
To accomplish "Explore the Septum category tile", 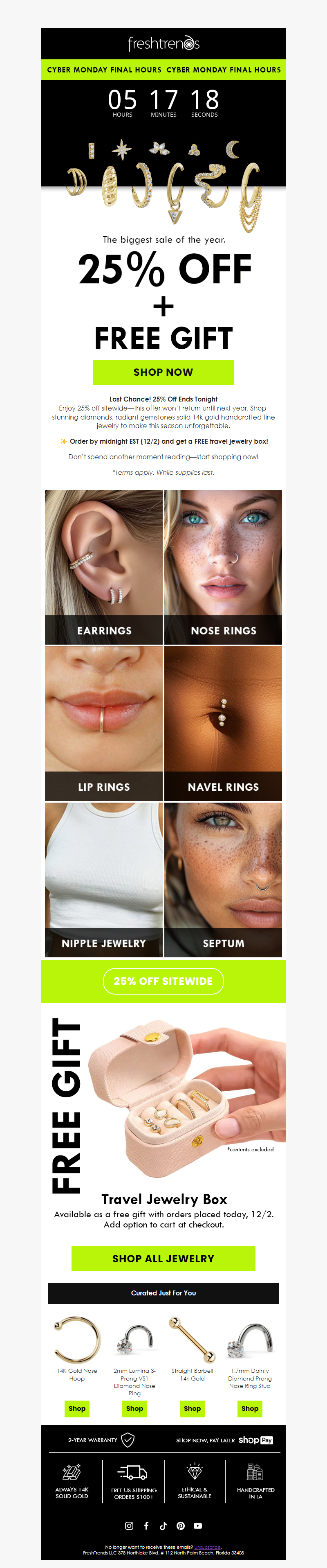I will 223,879.
